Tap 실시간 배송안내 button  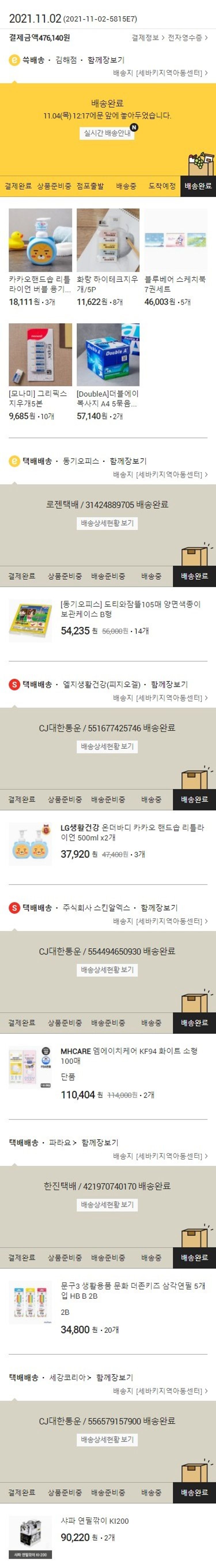tap(107, 133)
